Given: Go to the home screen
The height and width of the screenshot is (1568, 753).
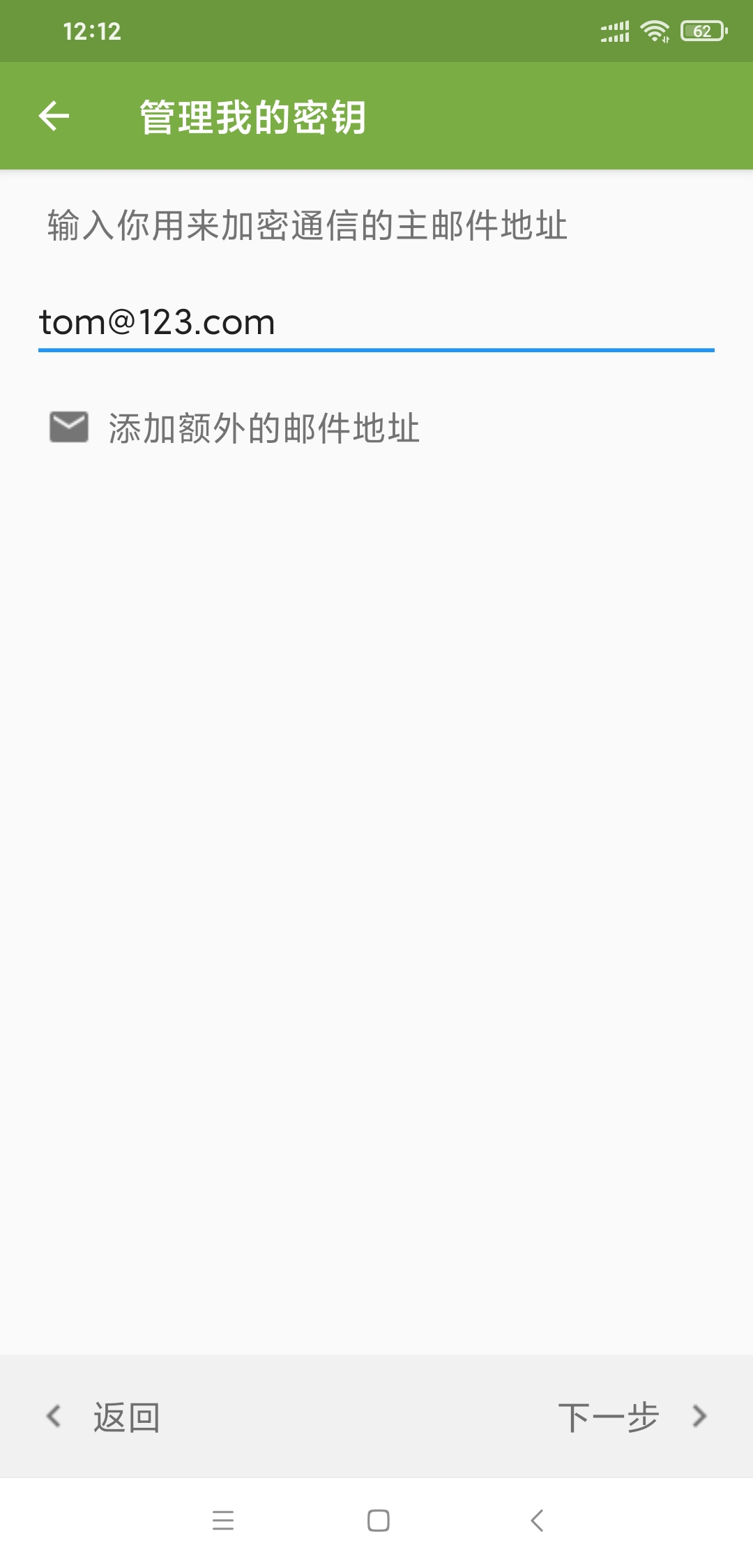Looking at the screenshot, I should click(378, 1520).
